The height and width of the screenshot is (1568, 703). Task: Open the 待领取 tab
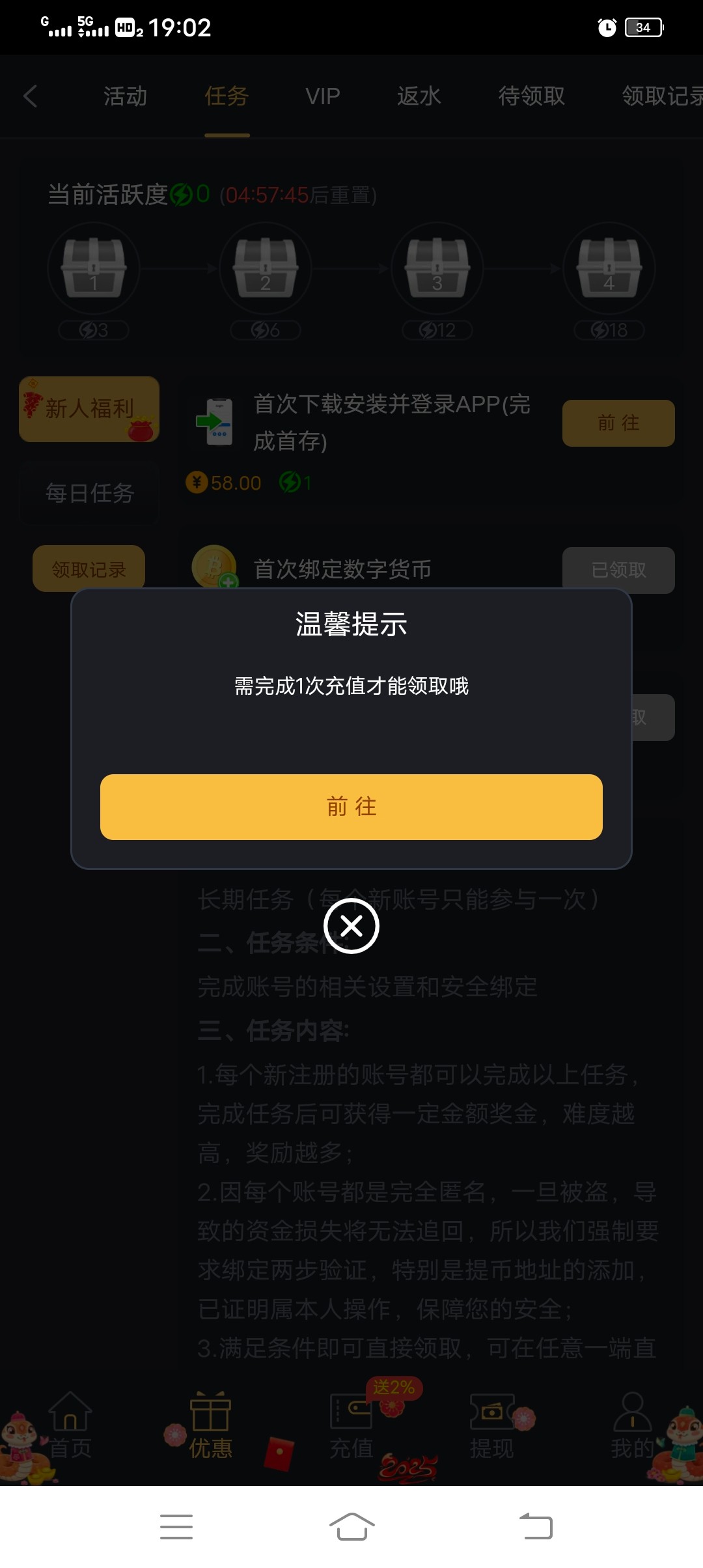[x=531, y=96]
